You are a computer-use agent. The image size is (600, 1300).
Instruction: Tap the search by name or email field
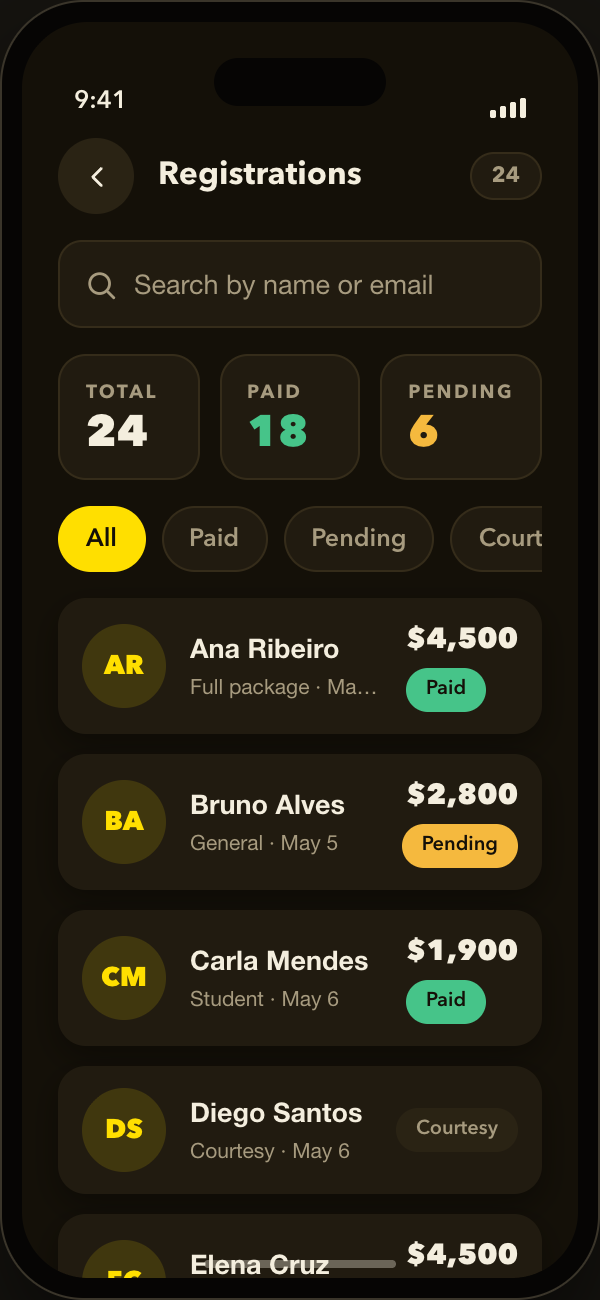(300, 284)
